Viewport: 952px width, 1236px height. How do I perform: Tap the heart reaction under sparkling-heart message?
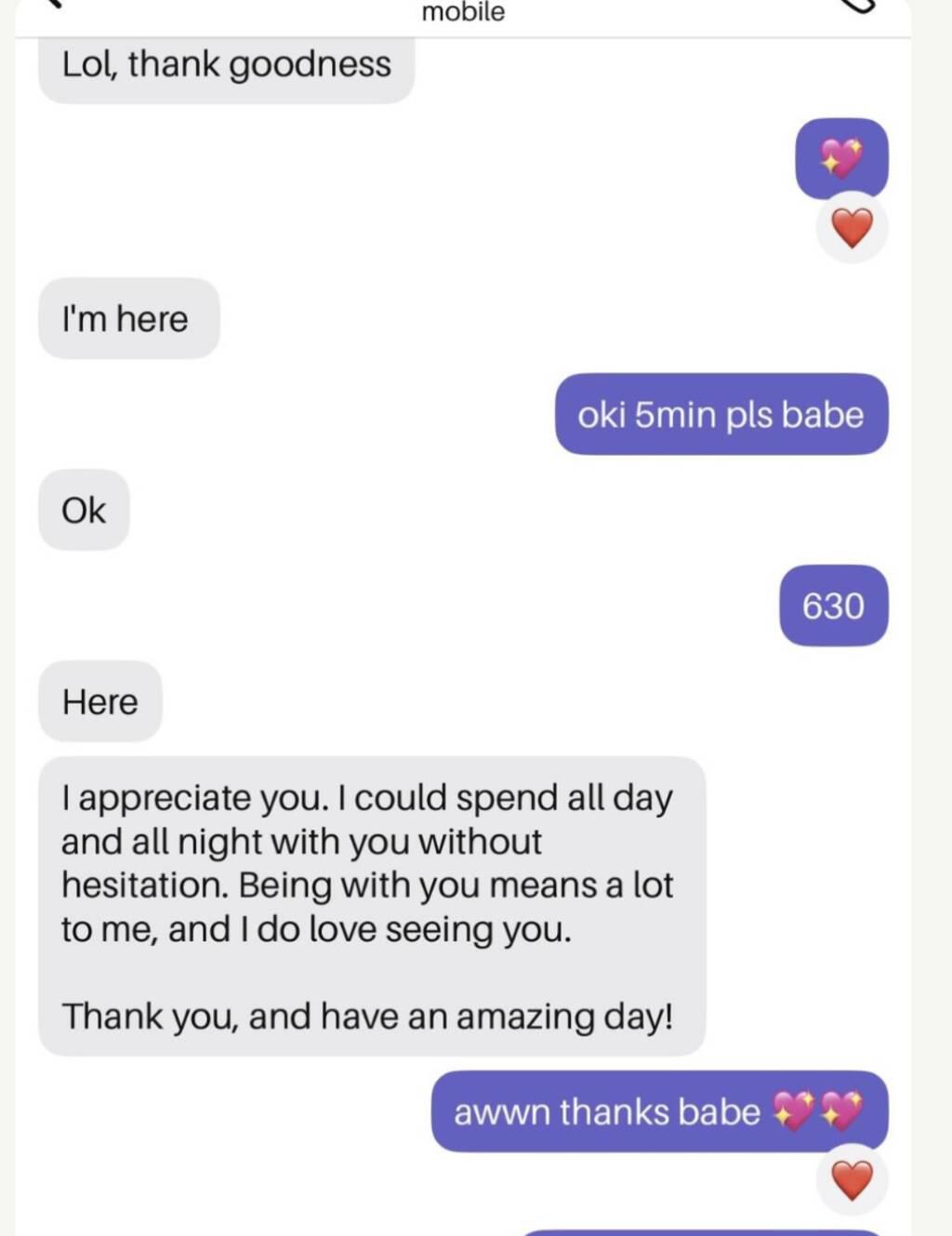coord(852,228)
